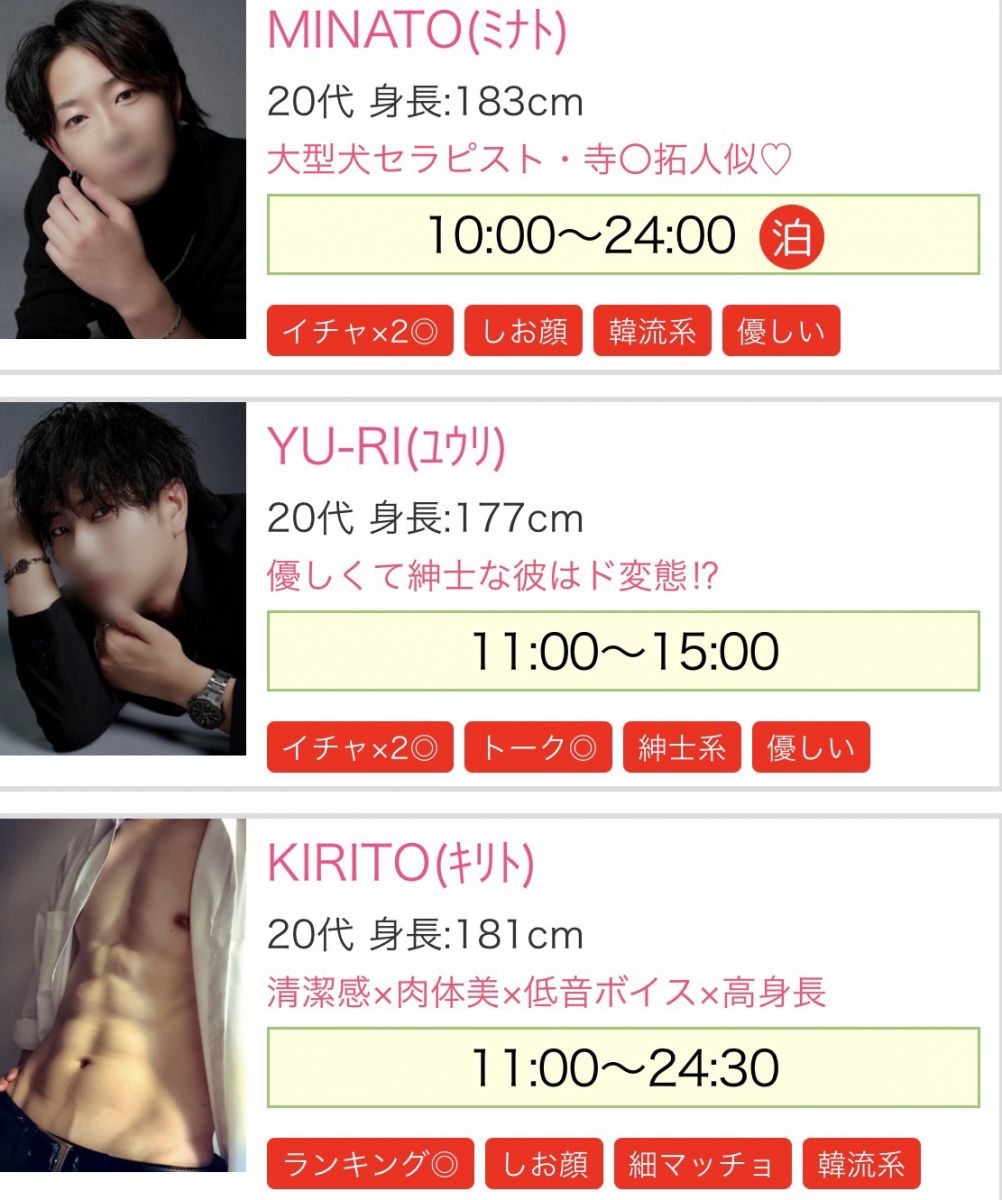Open KIRITO's profile photo
The image size is (1002, 1200).
122,995
